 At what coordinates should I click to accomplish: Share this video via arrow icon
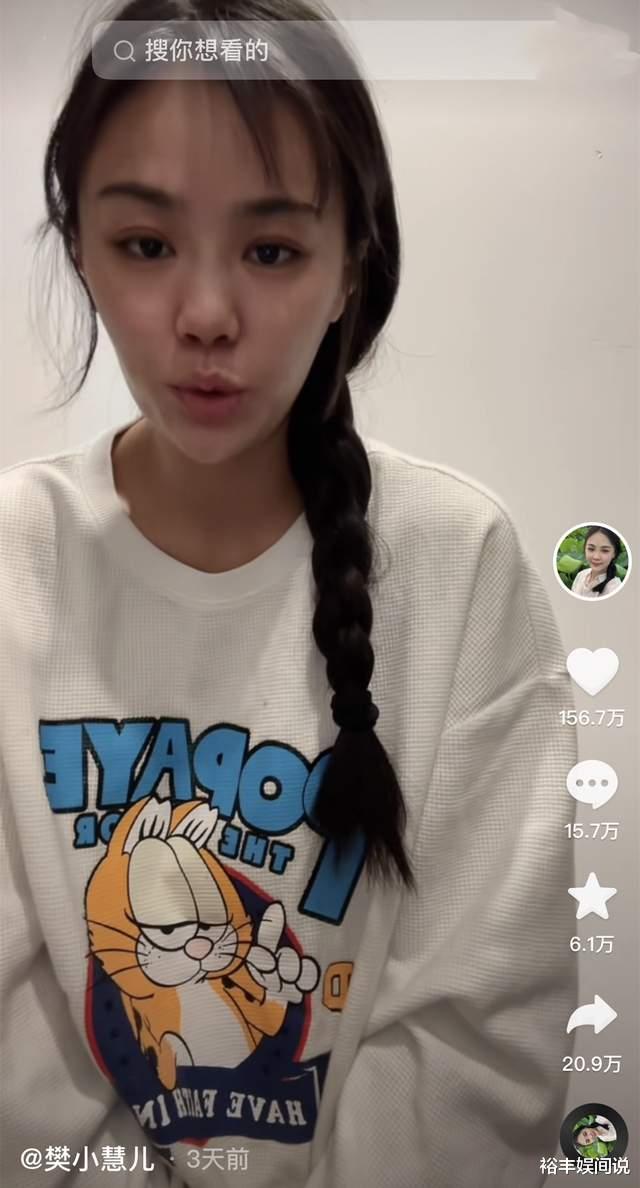(x=592, y=1015)
